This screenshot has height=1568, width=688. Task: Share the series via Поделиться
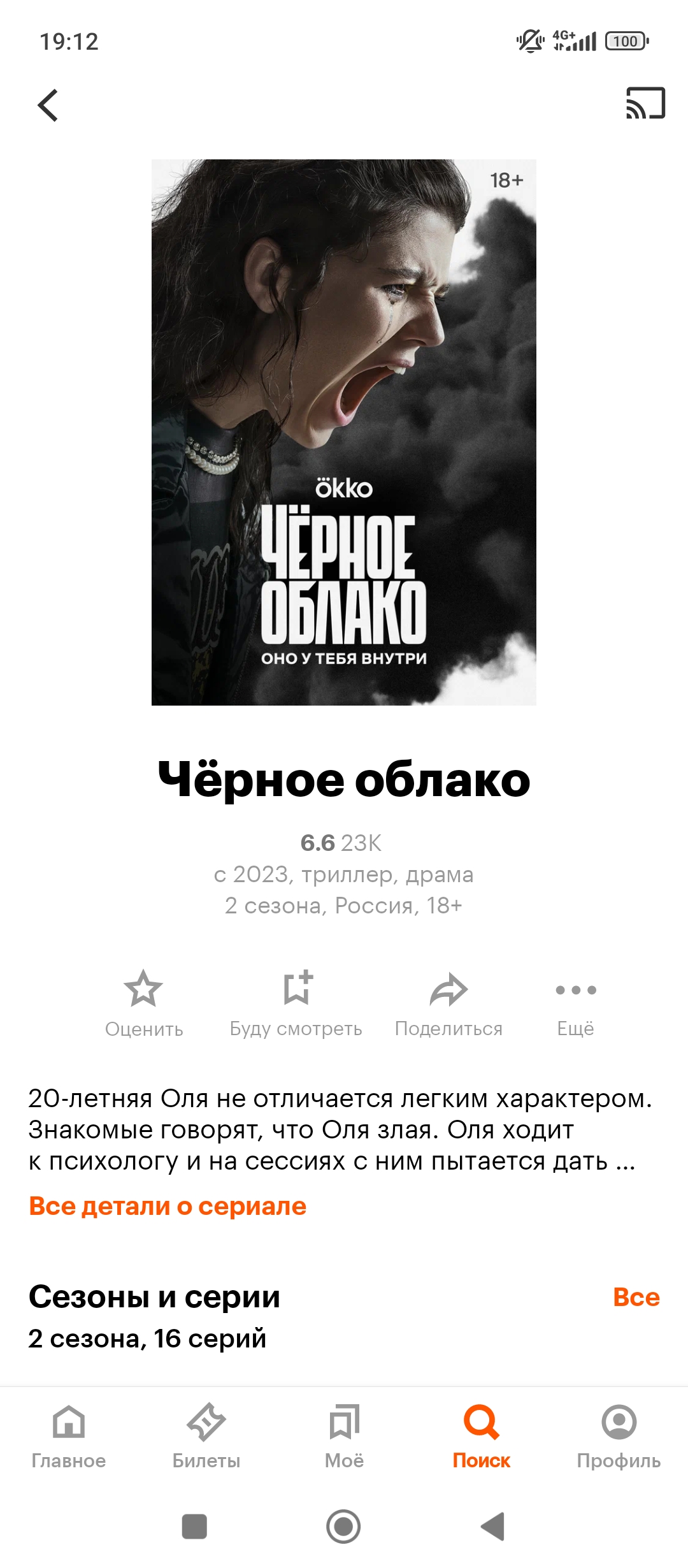[448, 1003]
